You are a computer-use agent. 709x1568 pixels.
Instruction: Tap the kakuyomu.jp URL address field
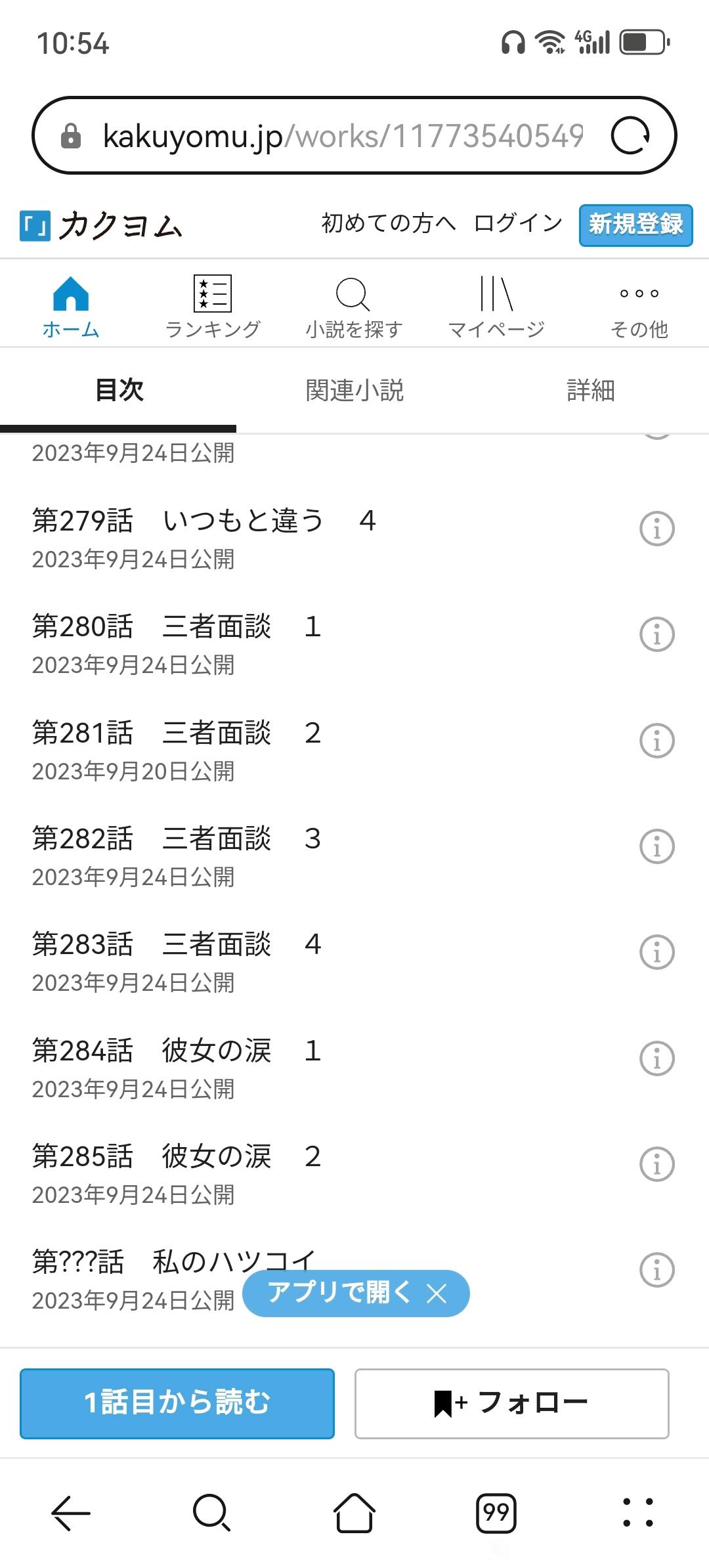[x=343, y=136]
